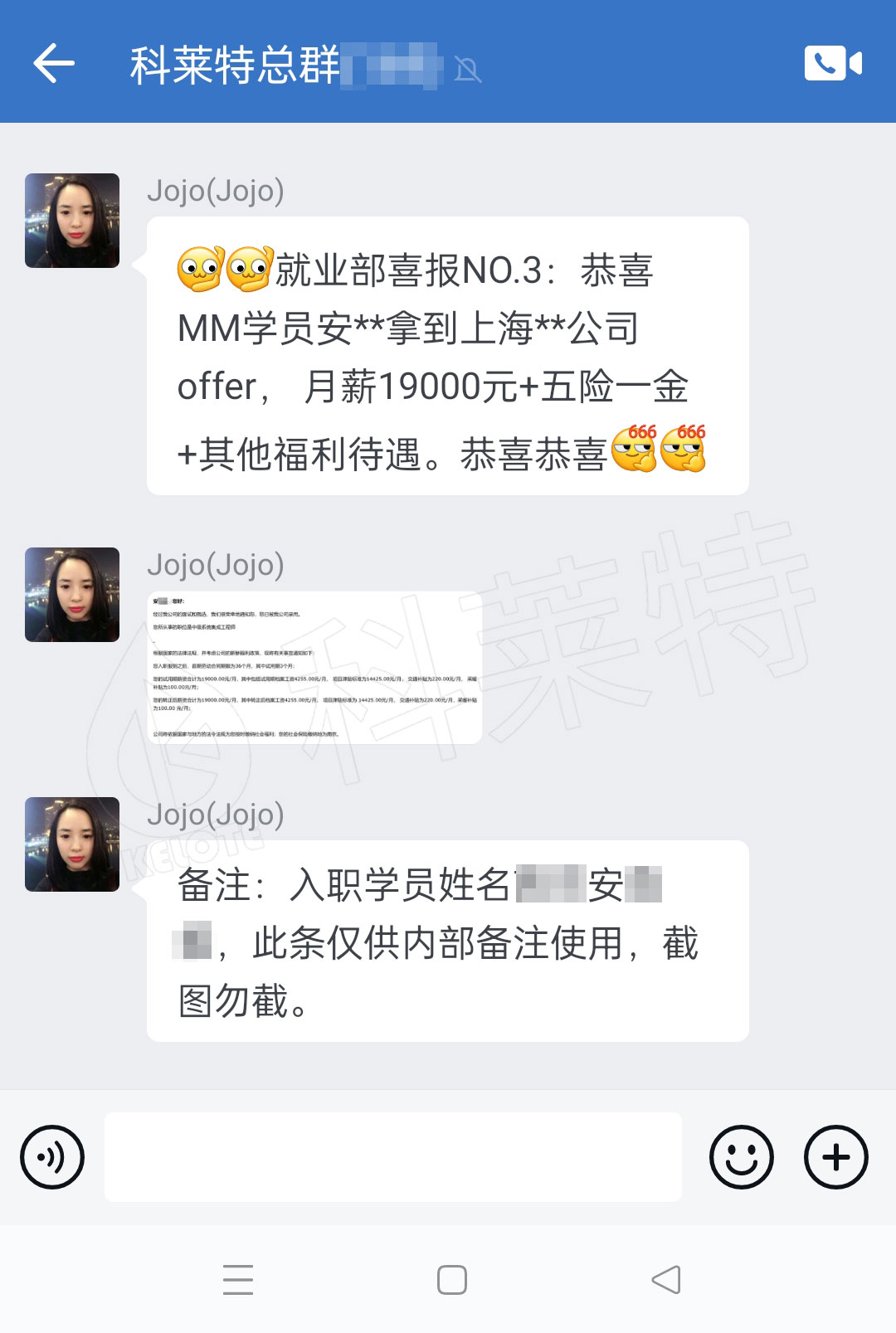Open the plus attachment menu
This screenshot has width=896, height=1333.
coord(835,1157)
